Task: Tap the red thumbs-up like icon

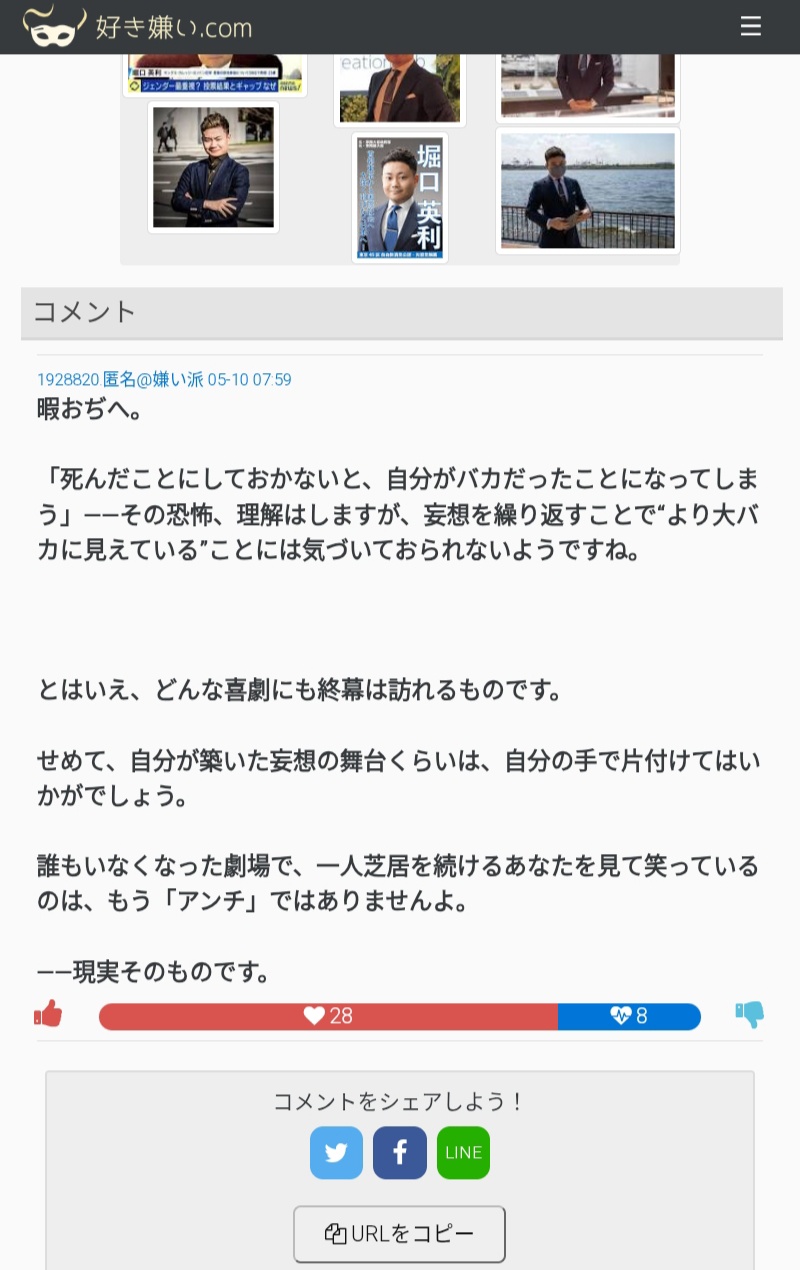Action: pyautogui.click(x=48, y=1014)
